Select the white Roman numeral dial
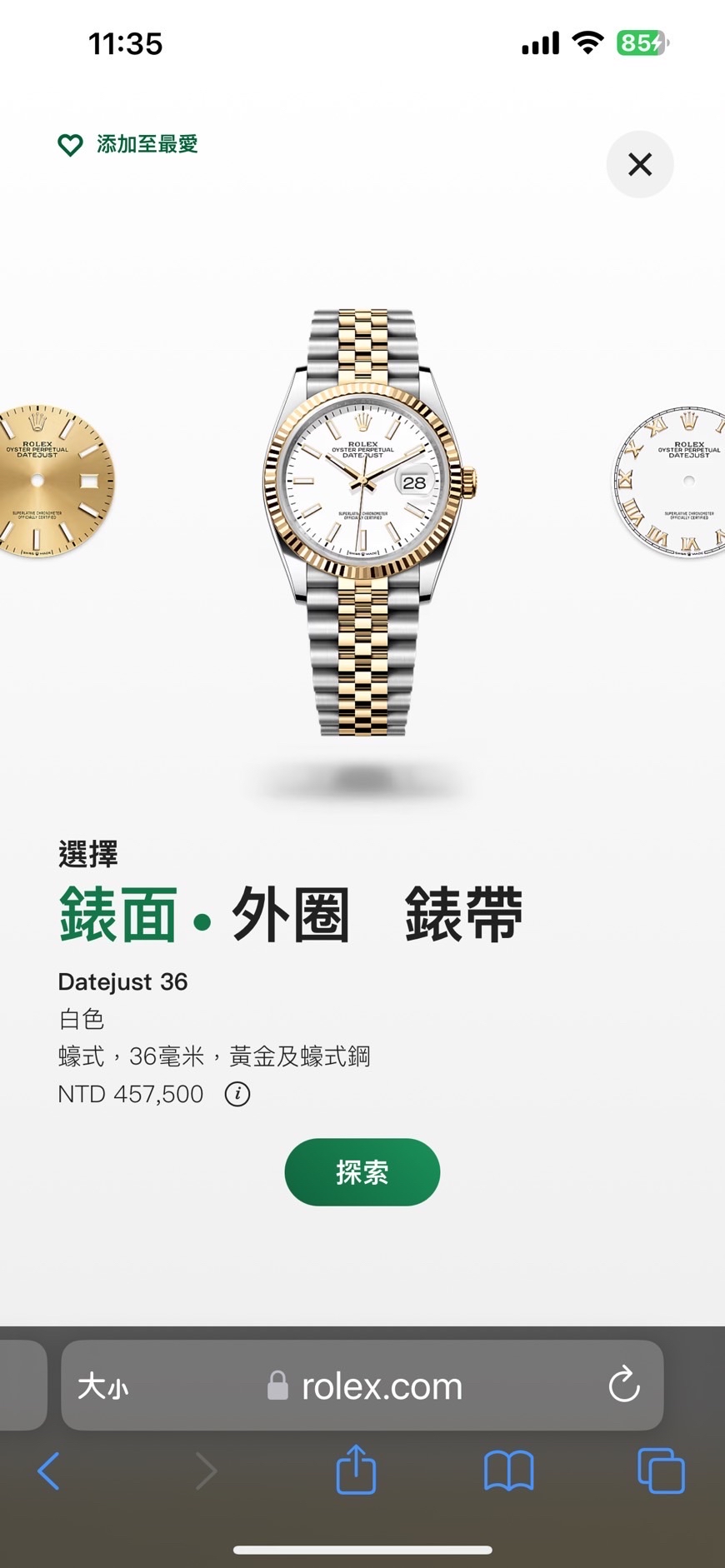The height and width of the screenshot is (1568, 725). (x=673, y=482)
